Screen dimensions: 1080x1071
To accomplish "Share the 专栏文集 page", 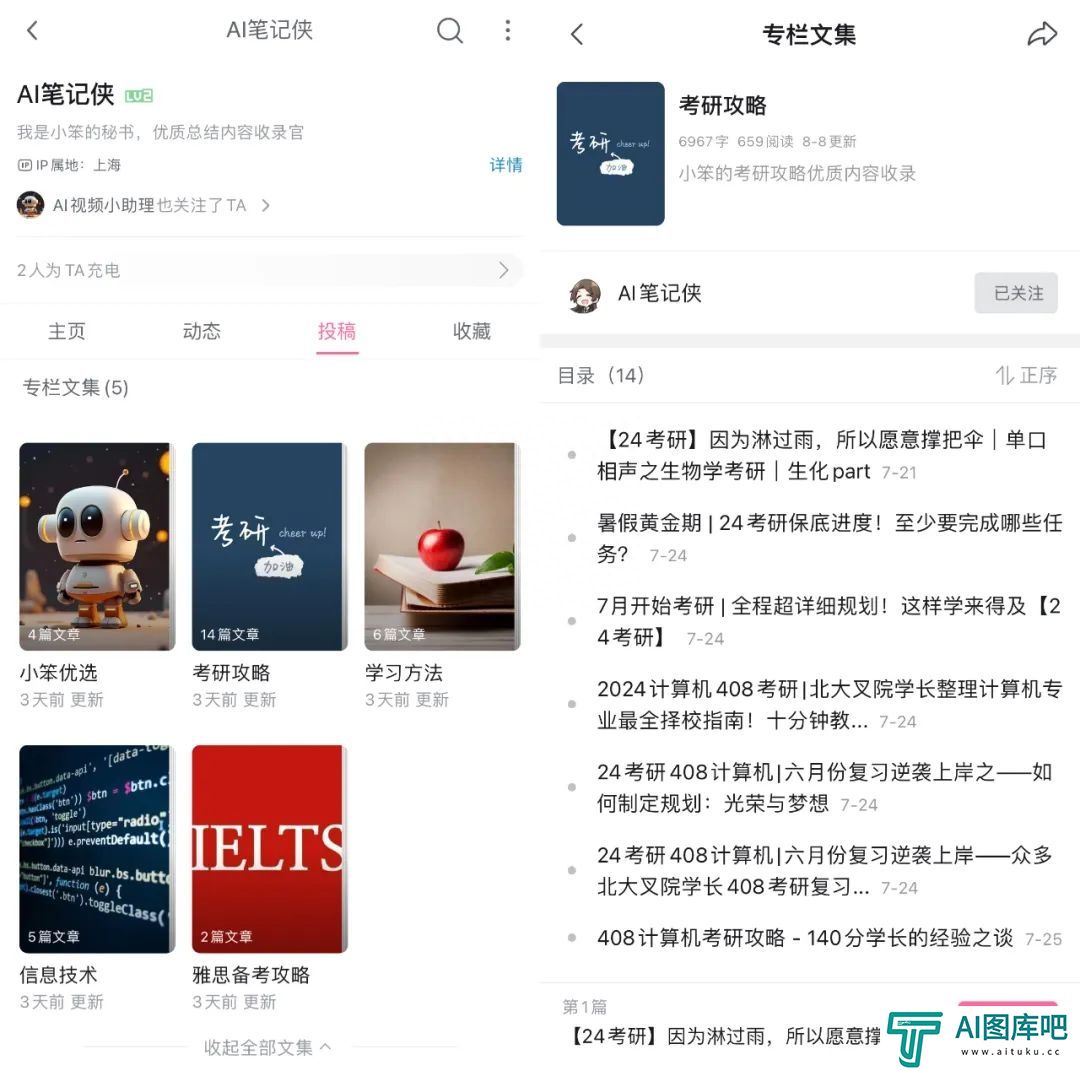I will 1042,34.
